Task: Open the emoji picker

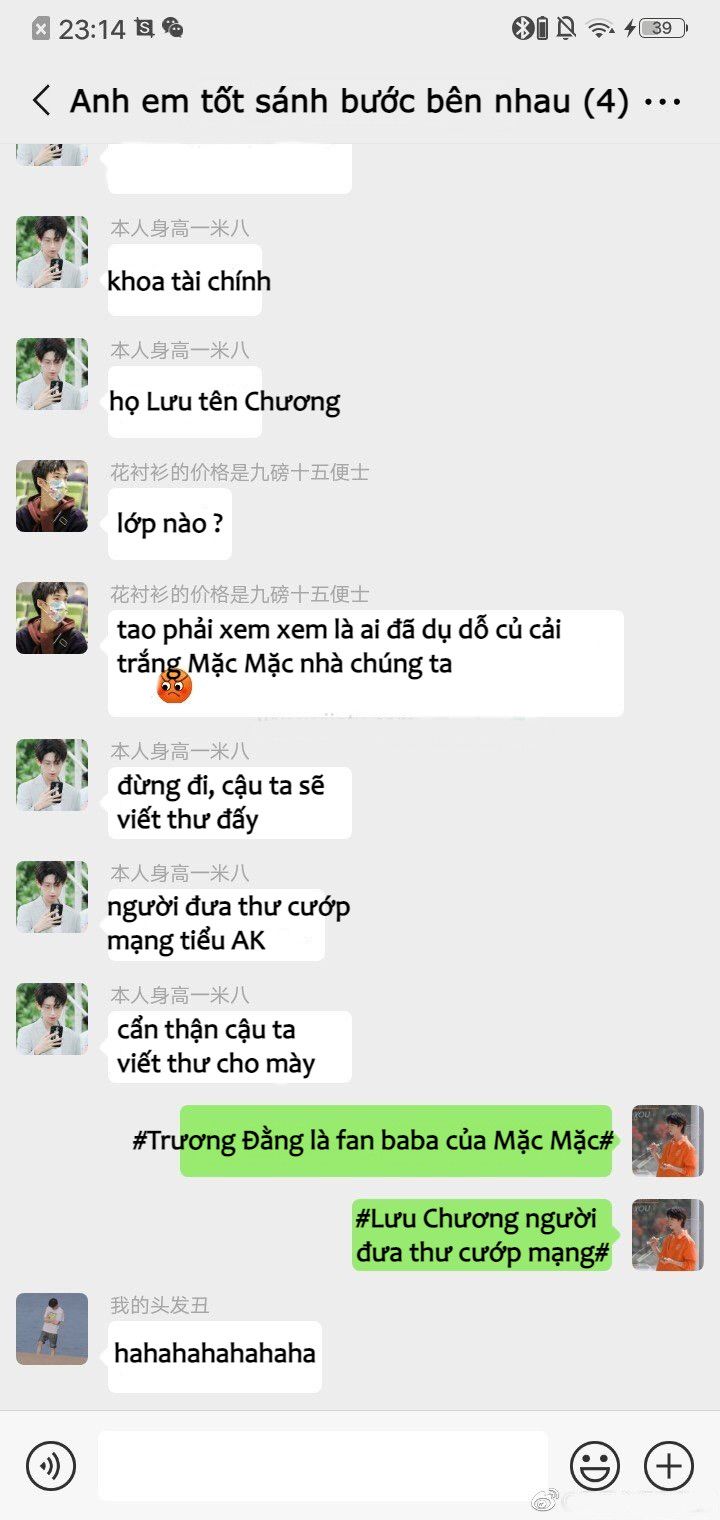Action: pyautogui.click(x=594, y=1466)
